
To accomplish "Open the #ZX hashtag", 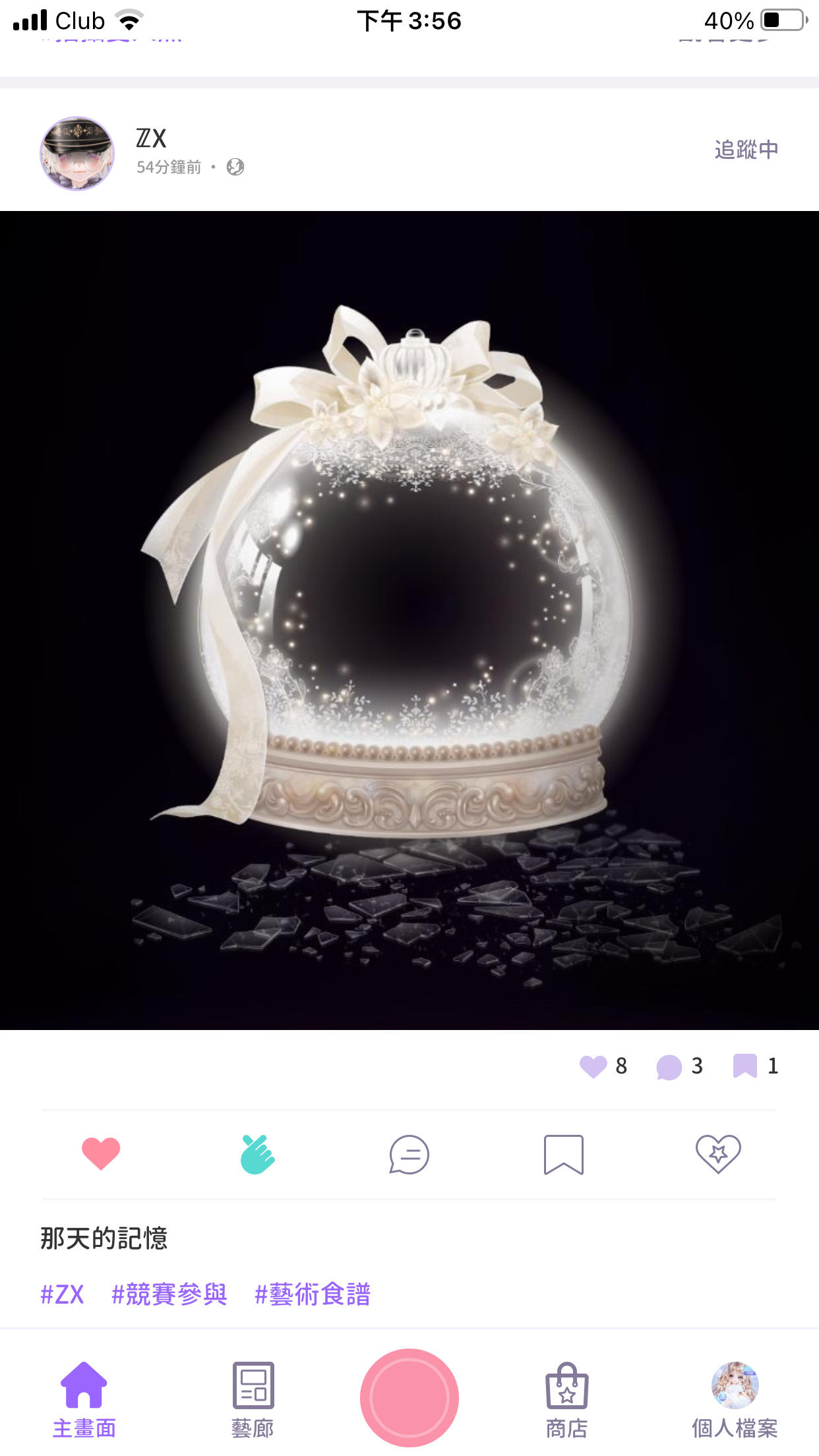I will (62, 1294).
